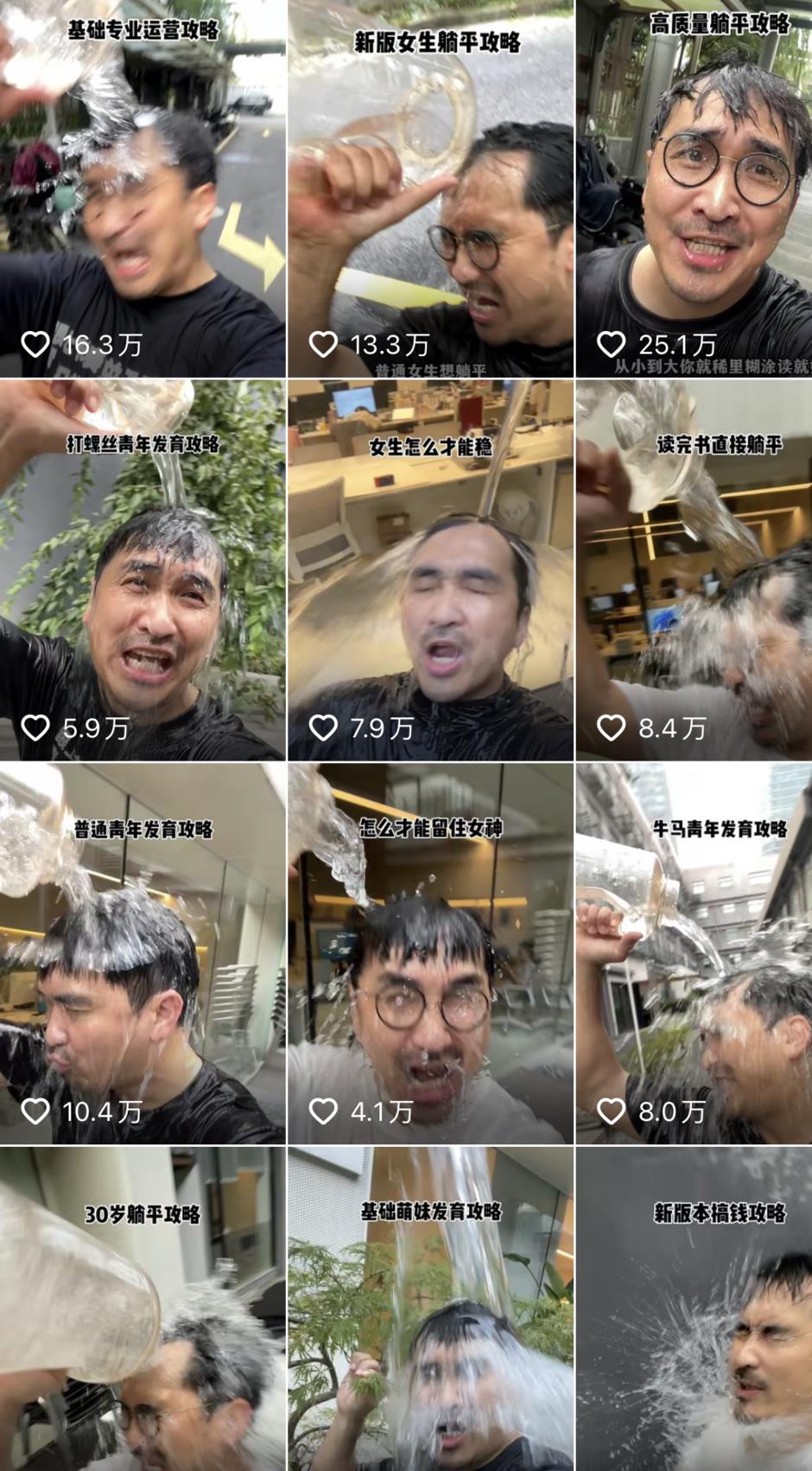Open the video titled 基础专业运营攻略
Viewport: 812px width, 1471px height.
(143, 188)
